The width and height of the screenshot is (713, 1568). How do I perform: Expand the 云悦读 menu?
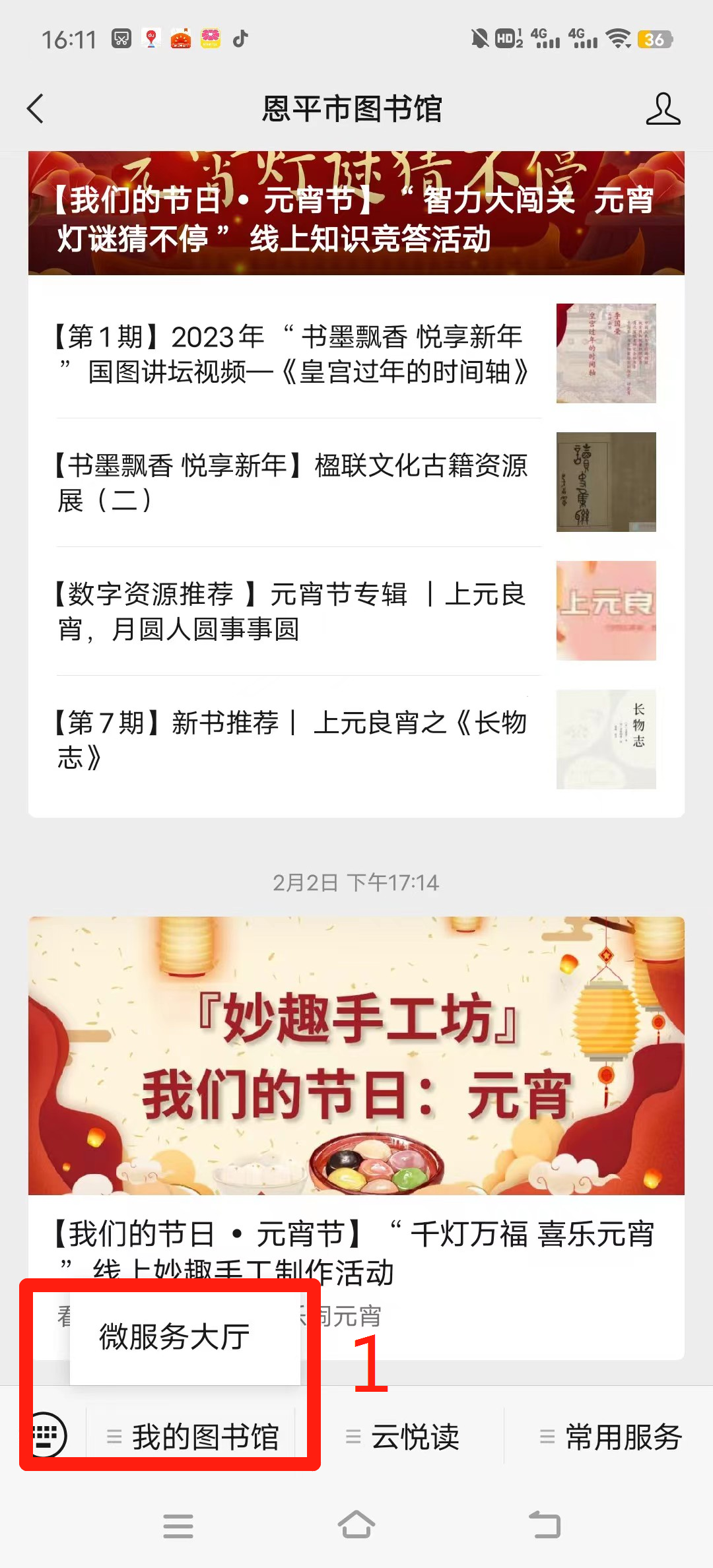tap(403, 1437)
